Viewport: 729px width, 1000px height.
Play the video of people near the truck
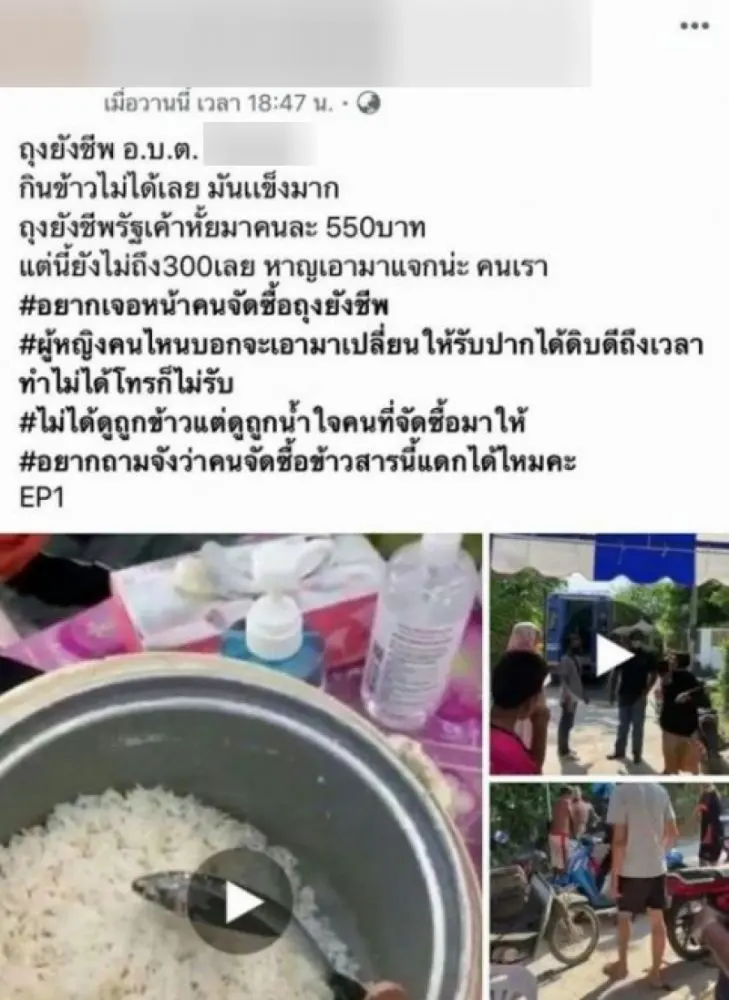click(x=613, y=655)
